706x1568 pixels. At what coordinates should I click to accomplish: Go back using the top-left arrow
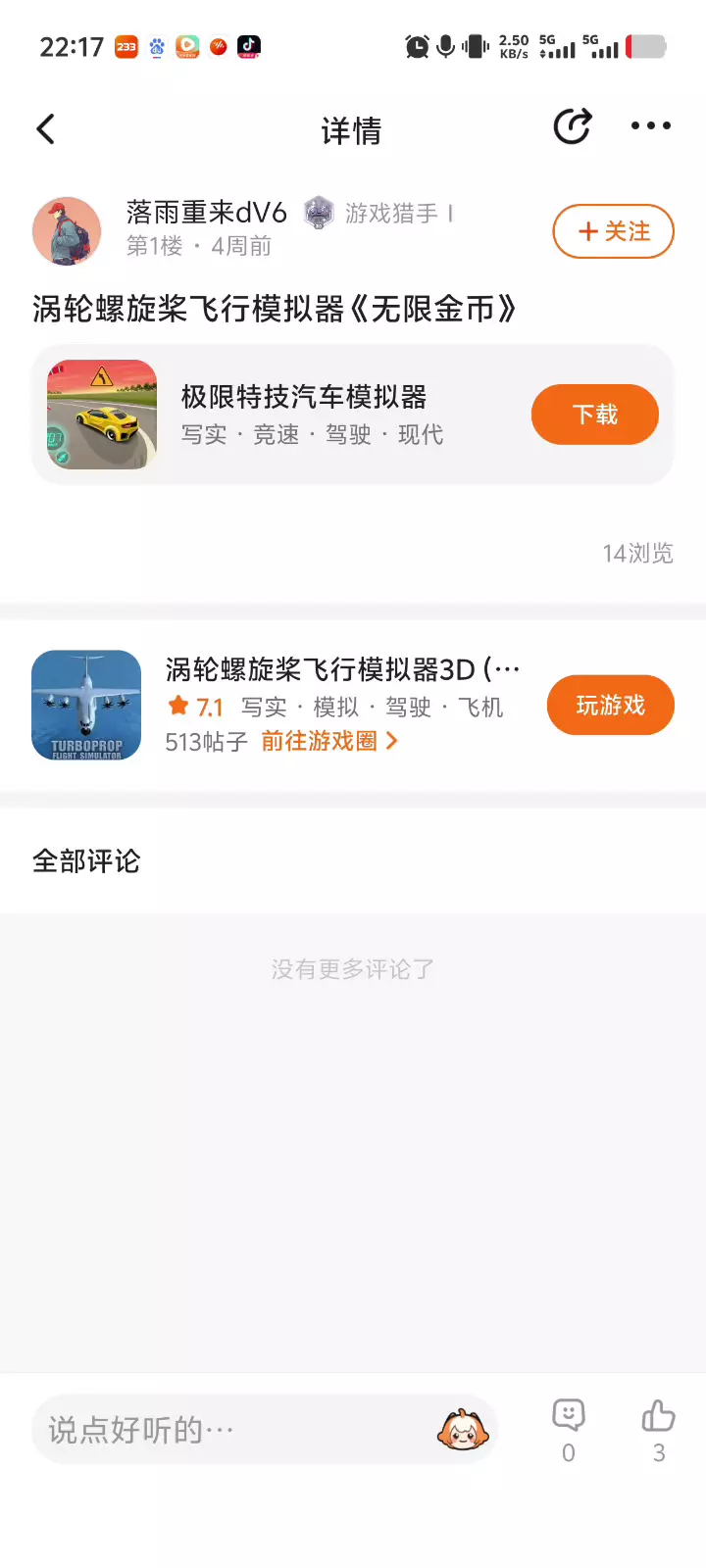tap(46, 129)
